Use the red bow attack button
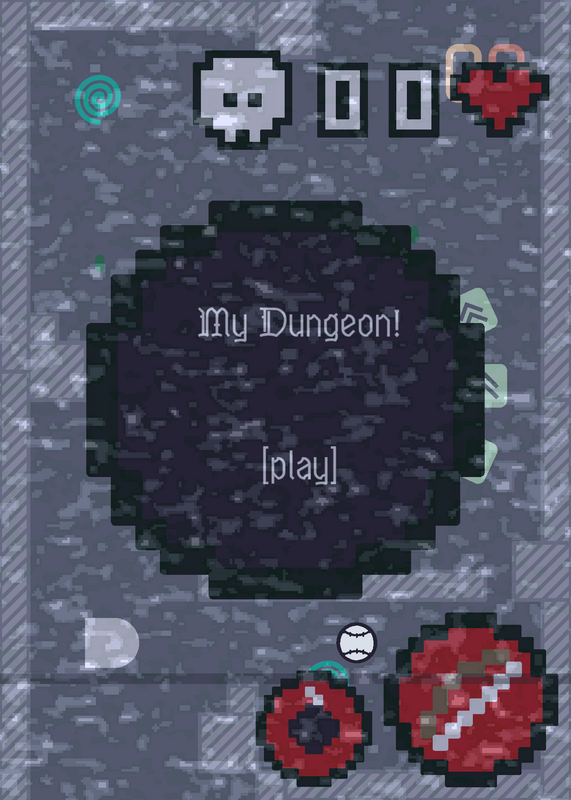 [470, 699]
